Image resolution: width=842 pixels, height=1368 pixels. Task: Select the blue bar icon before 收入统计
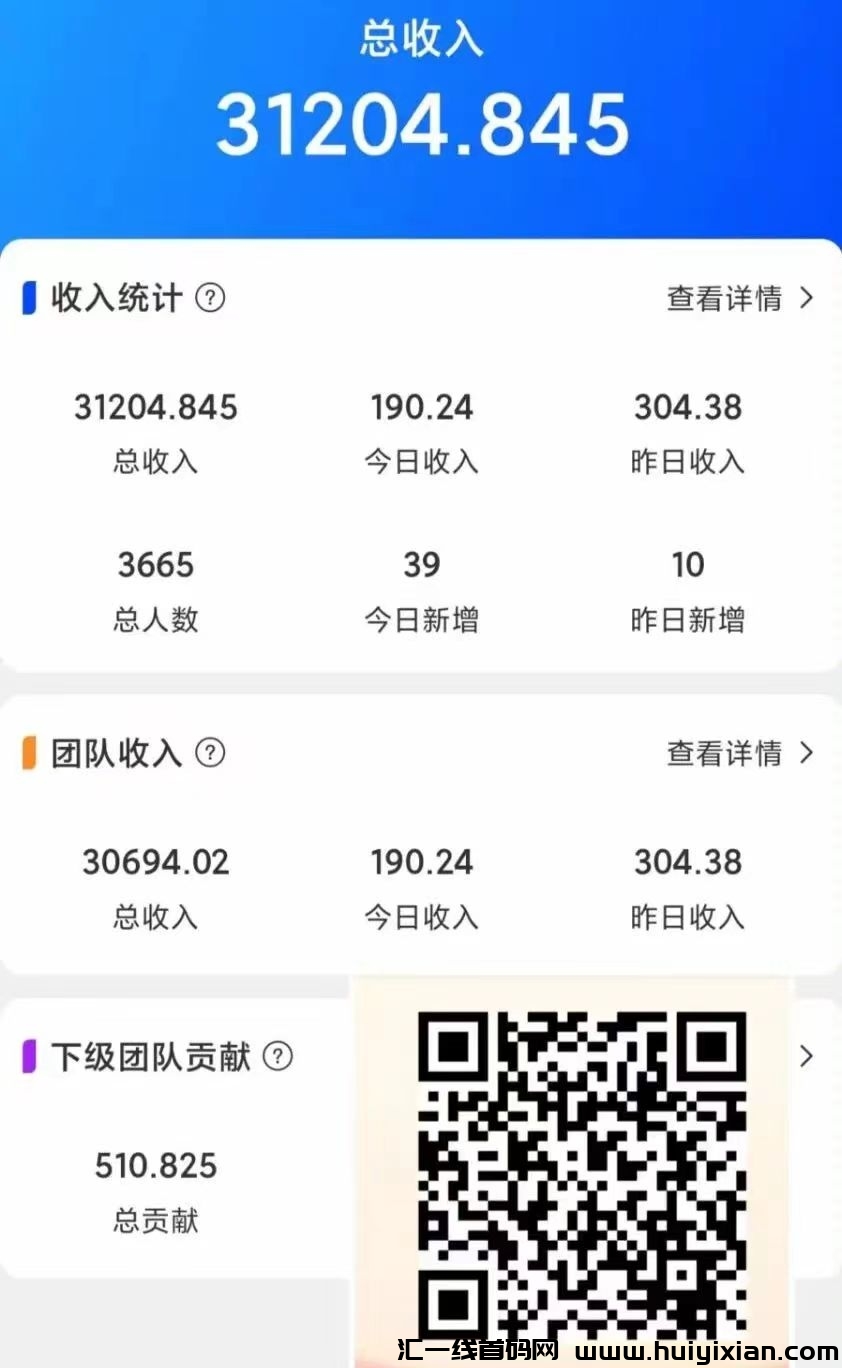[x=28, y=297]
